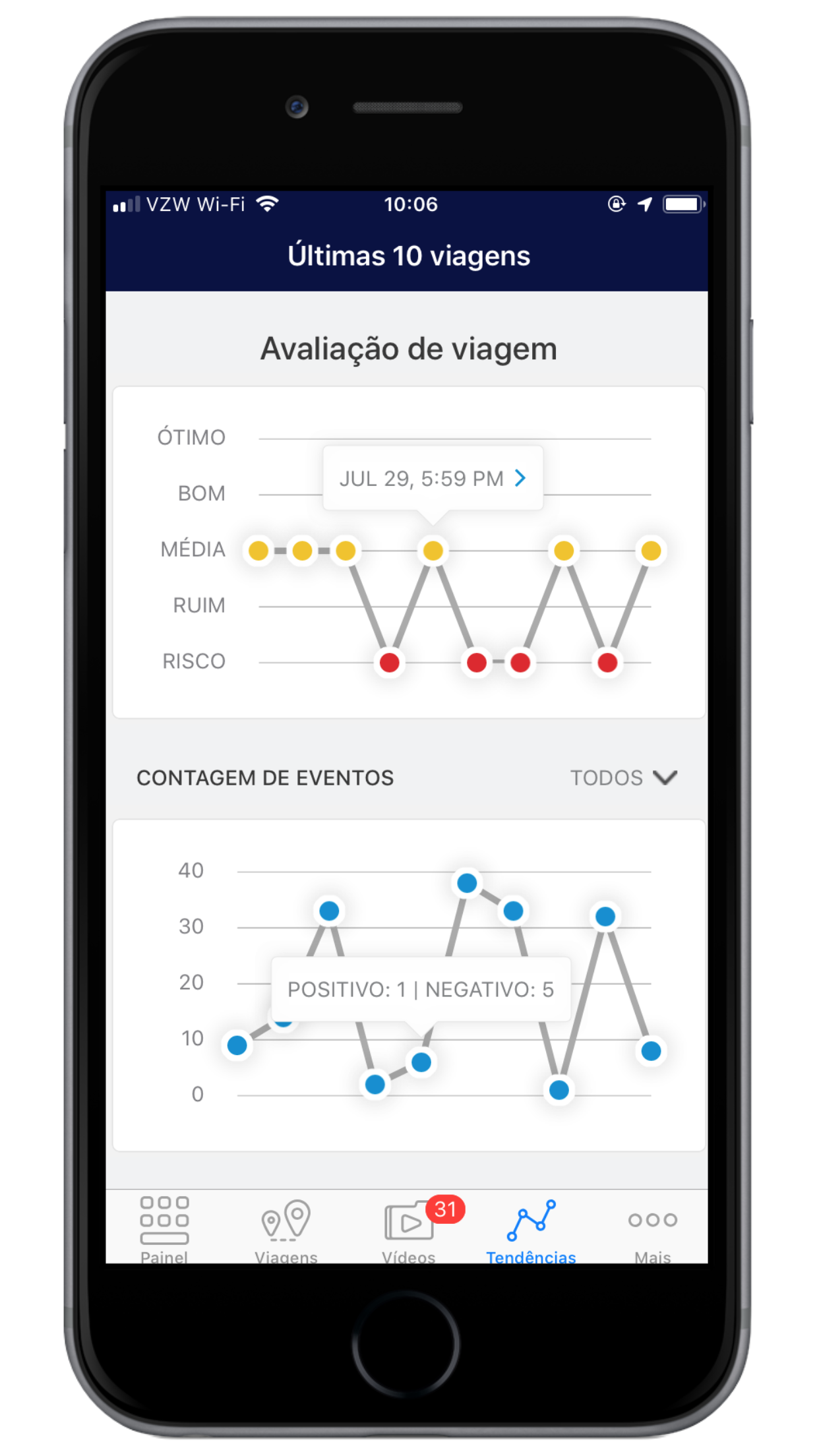Open the Mais tab

(x=652, y=1229)
